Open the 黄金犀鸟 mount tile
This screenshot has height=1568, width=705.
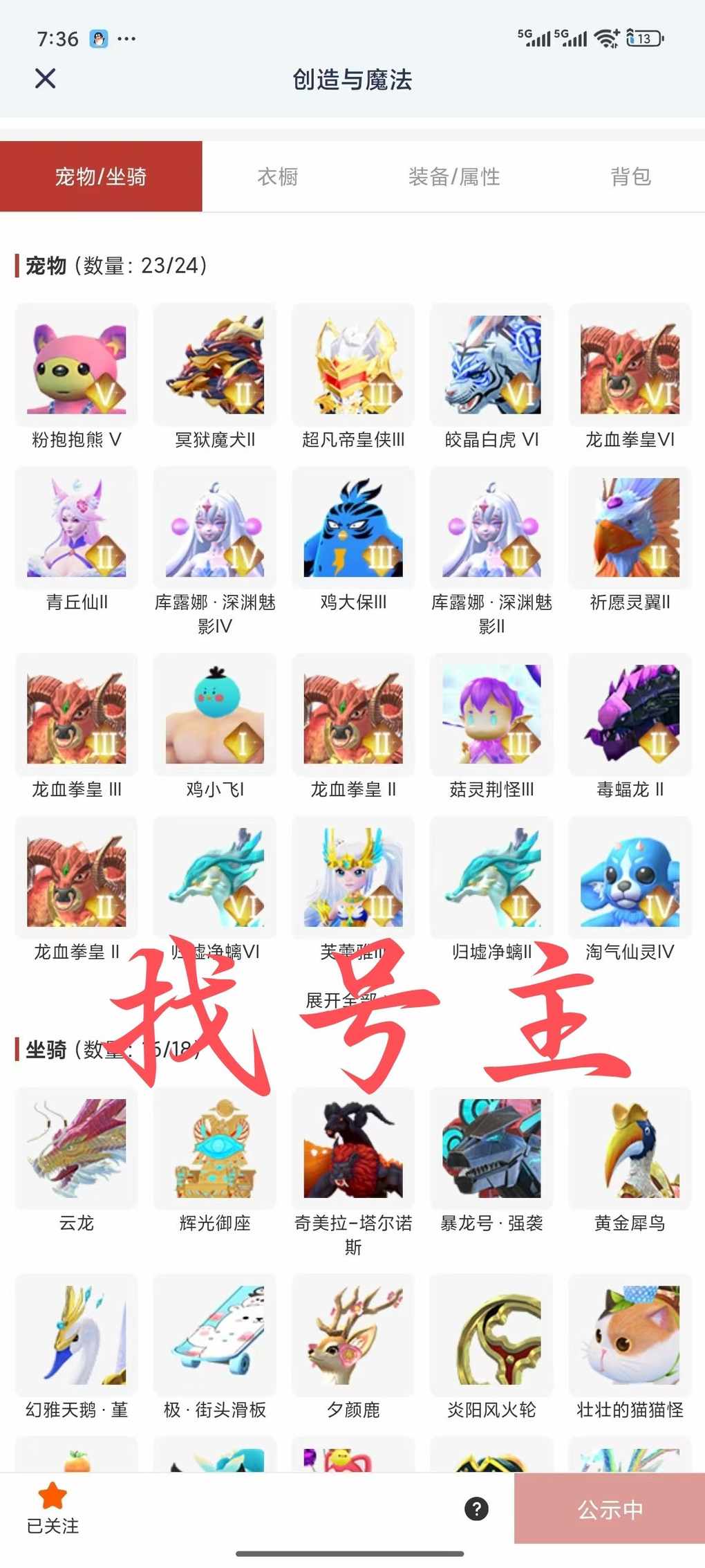pyautogui.click(x=630, y=1149)
